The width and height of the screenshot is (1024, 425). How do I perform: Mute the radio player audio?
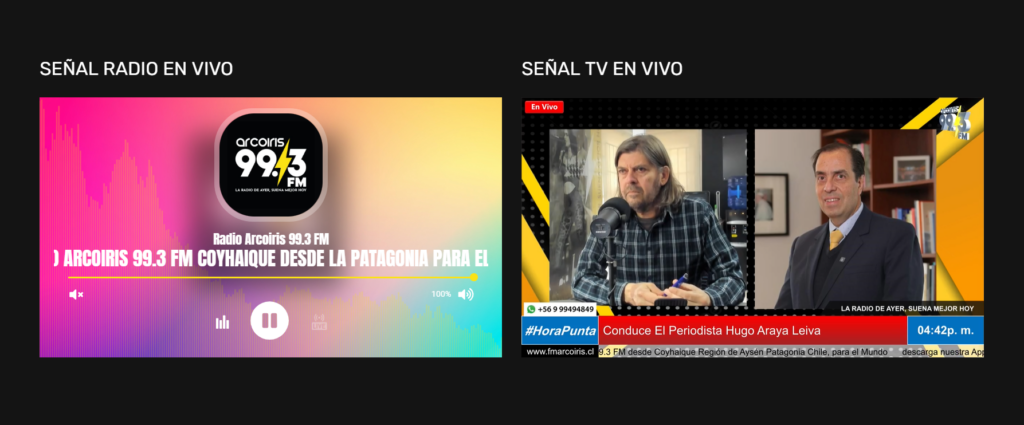[x=76, y=294]
